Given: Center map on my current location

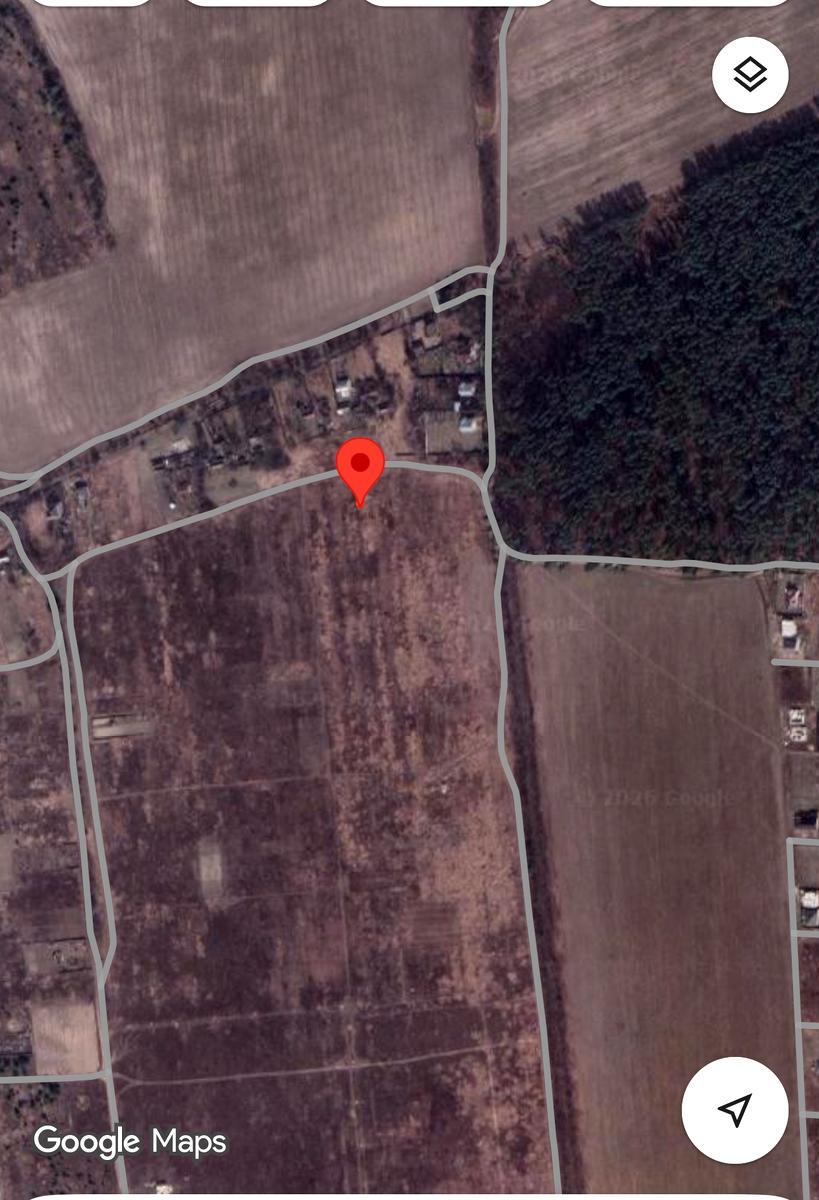Looking at the screenshot, I should coord(735,1109).
